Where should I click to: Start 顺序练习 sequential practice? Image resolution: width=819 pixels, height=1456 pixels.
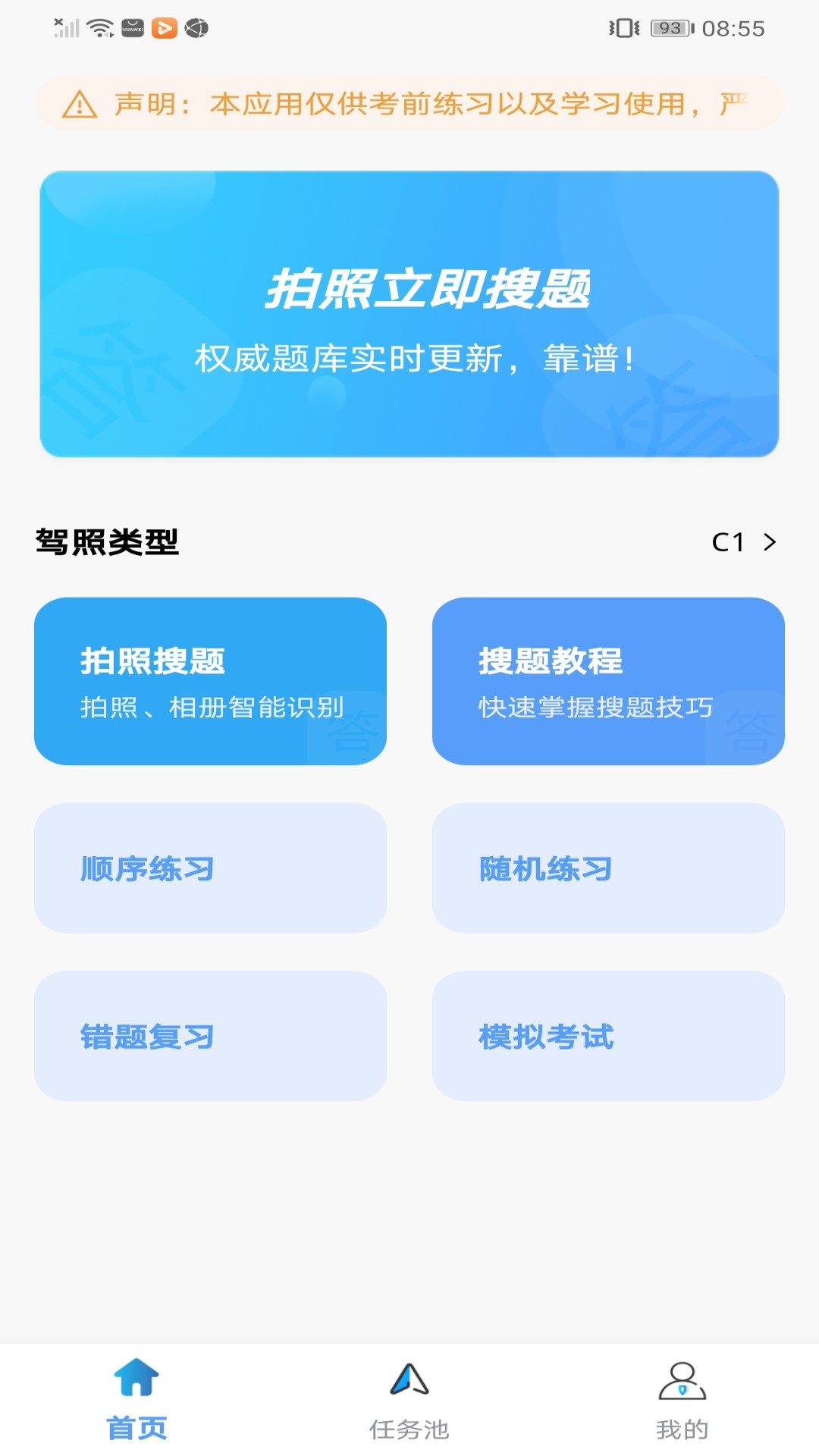pos(211,868)
